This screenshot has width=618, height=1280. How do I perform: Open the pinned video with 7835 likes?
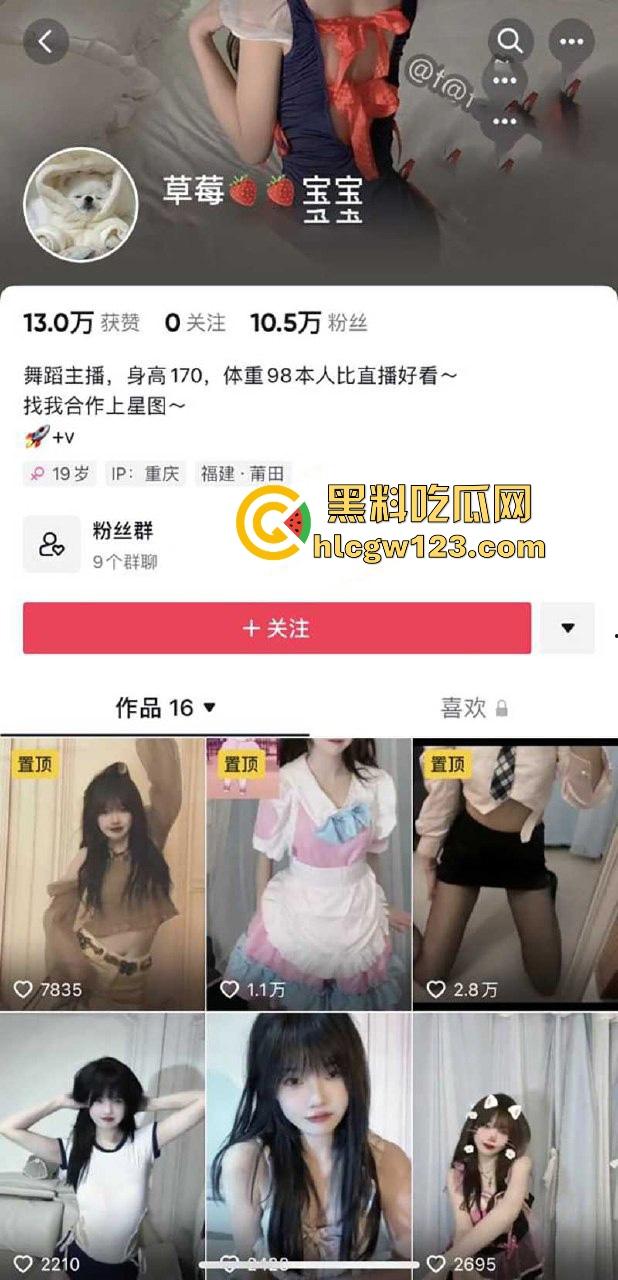coord(102,873)
